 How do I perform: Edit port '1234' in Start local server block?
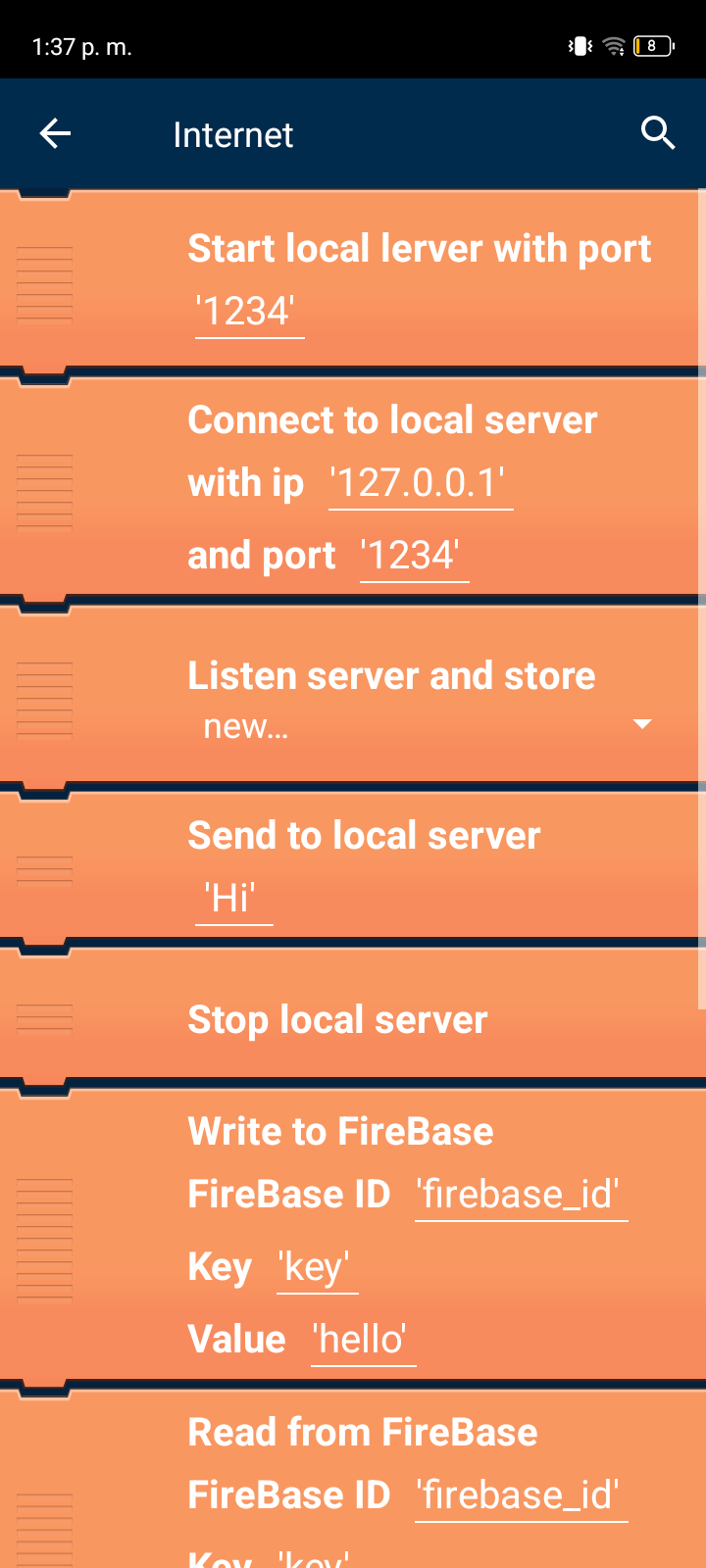(x=249, y=313)
